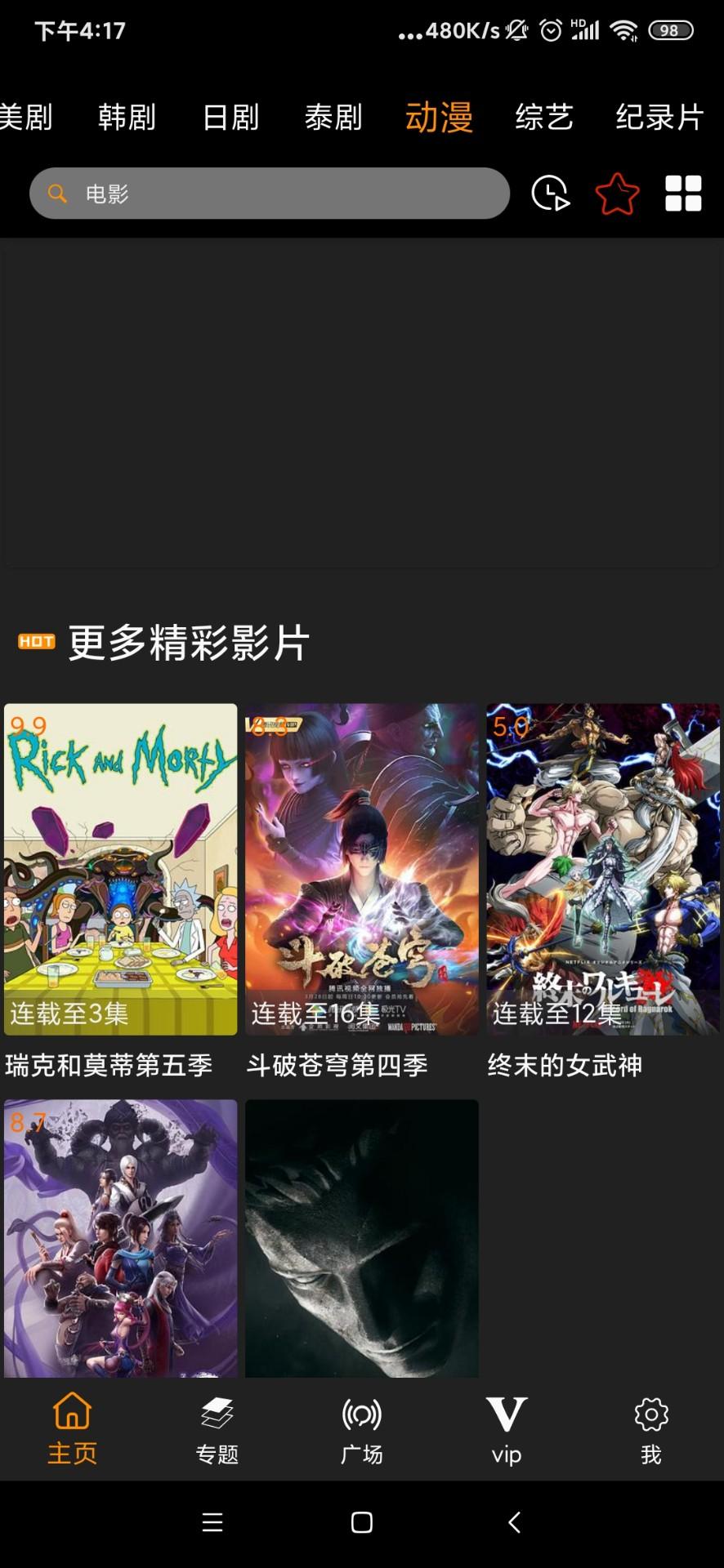
Task: Tap the system back button
Action: tap(514, 1522)
